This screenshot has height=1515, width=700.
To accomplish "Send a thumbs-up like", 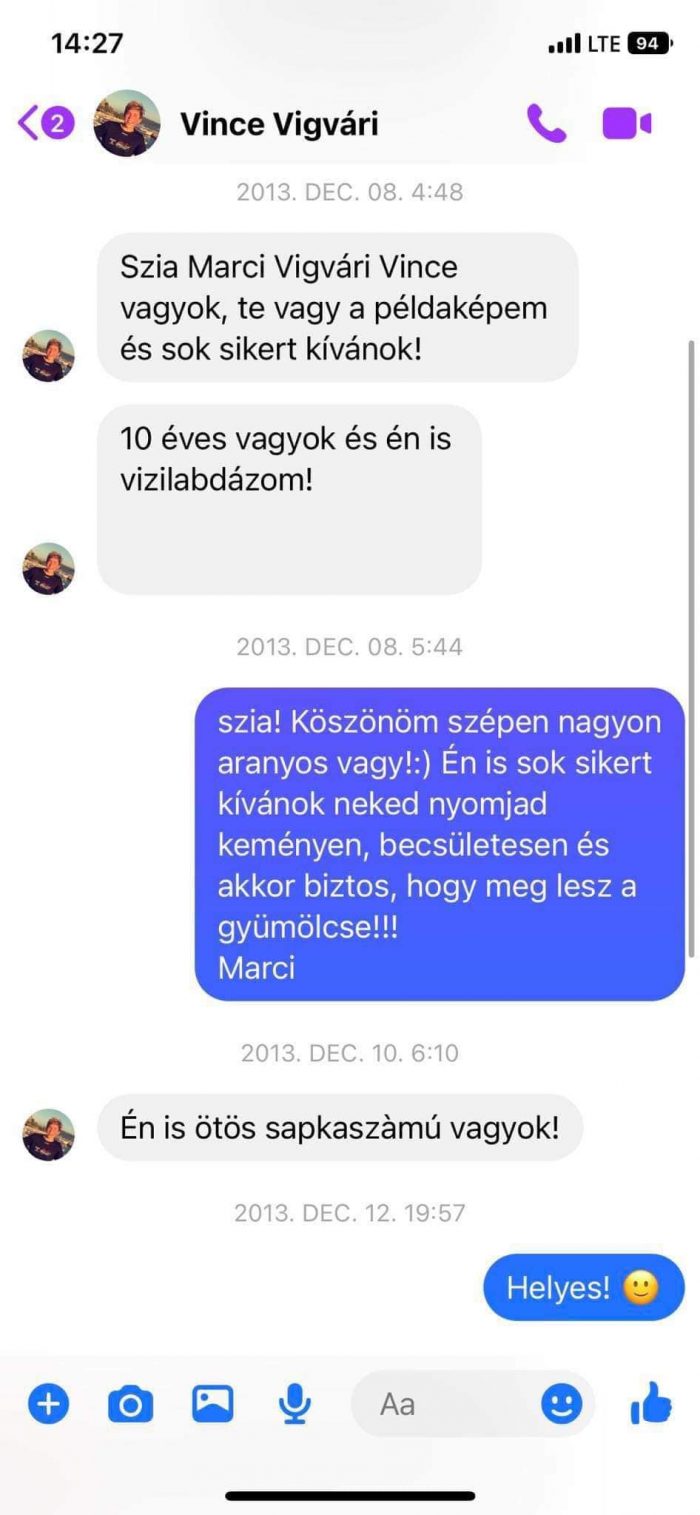I will tap(651, 1403).
